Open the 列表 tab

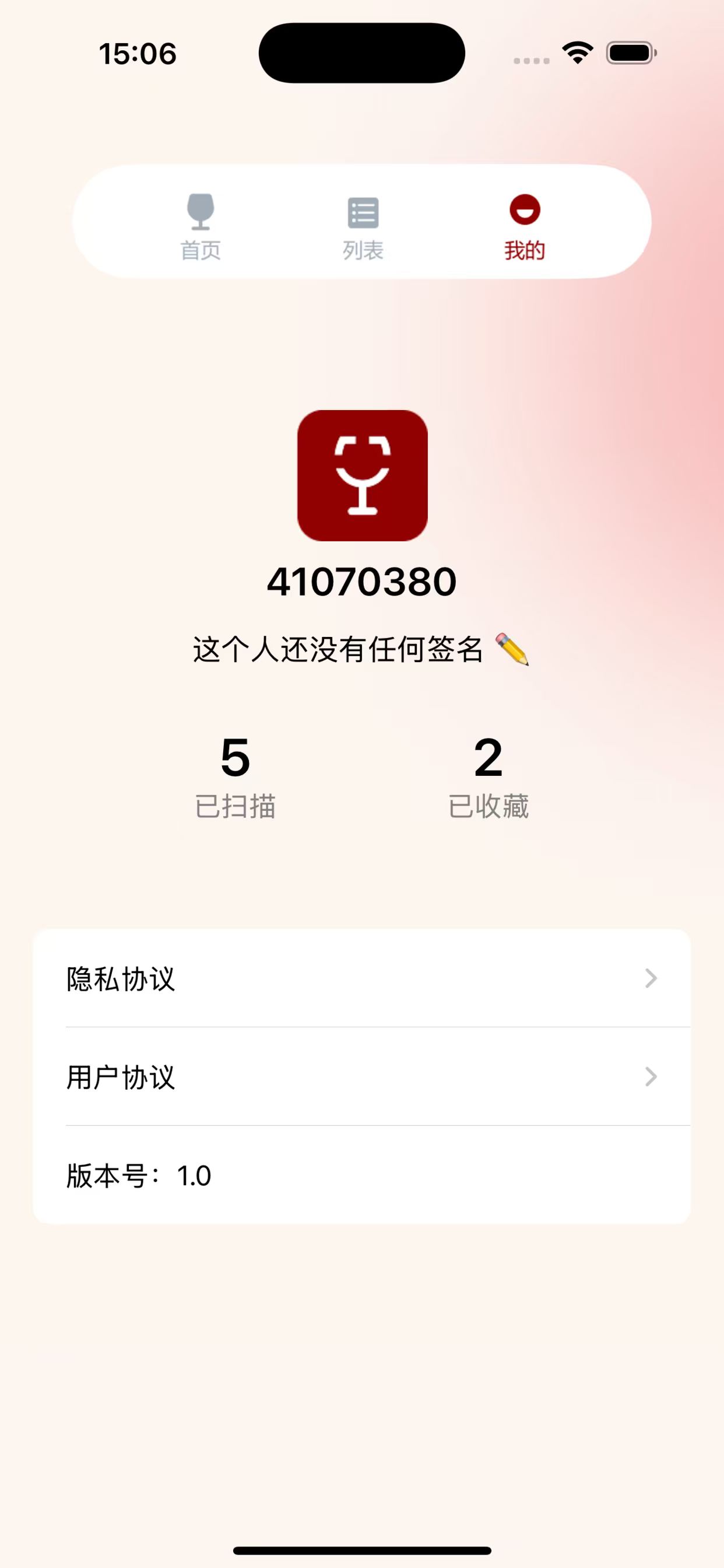pyautogui.click(x=363, y=224)
